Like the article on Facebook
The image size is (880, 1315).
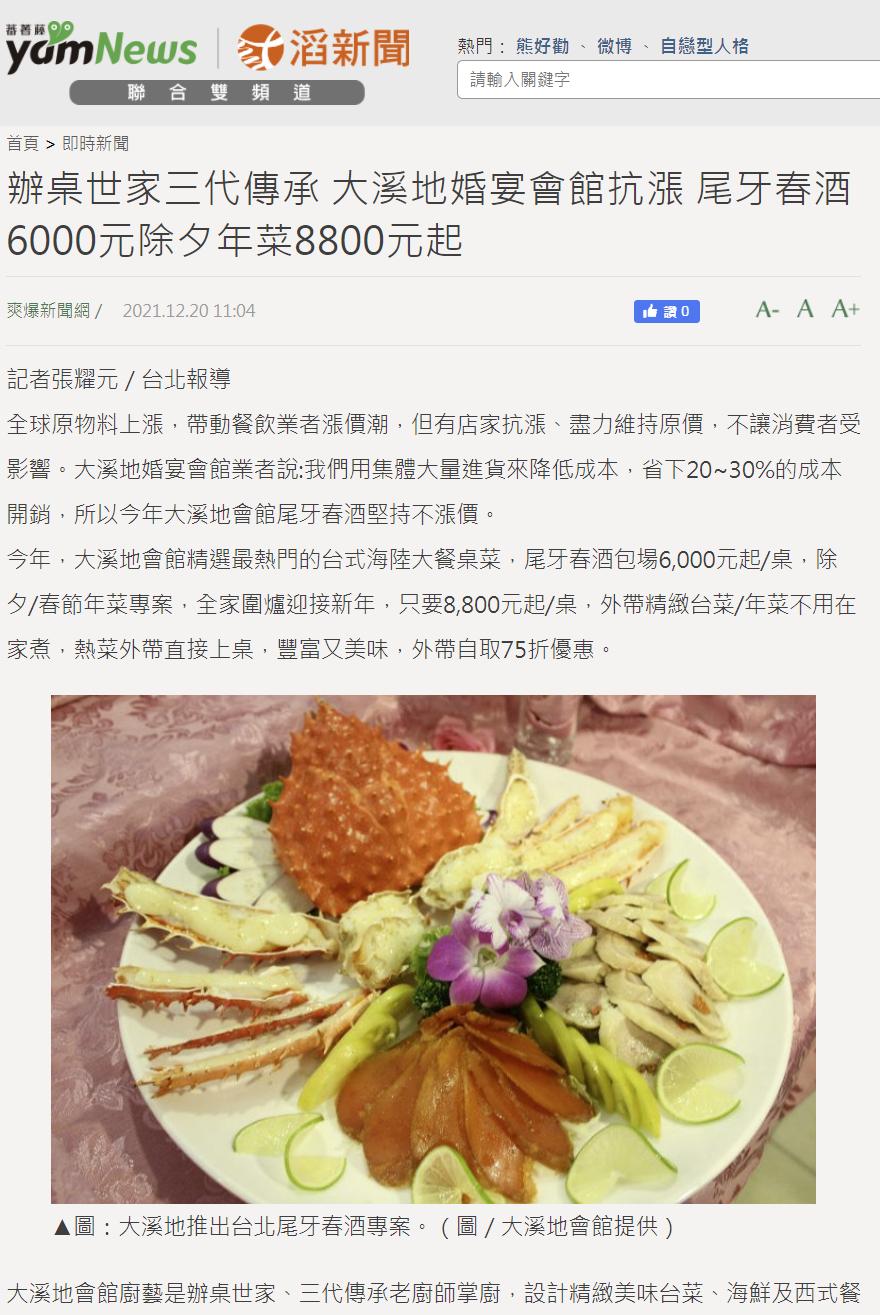[666, 311]
